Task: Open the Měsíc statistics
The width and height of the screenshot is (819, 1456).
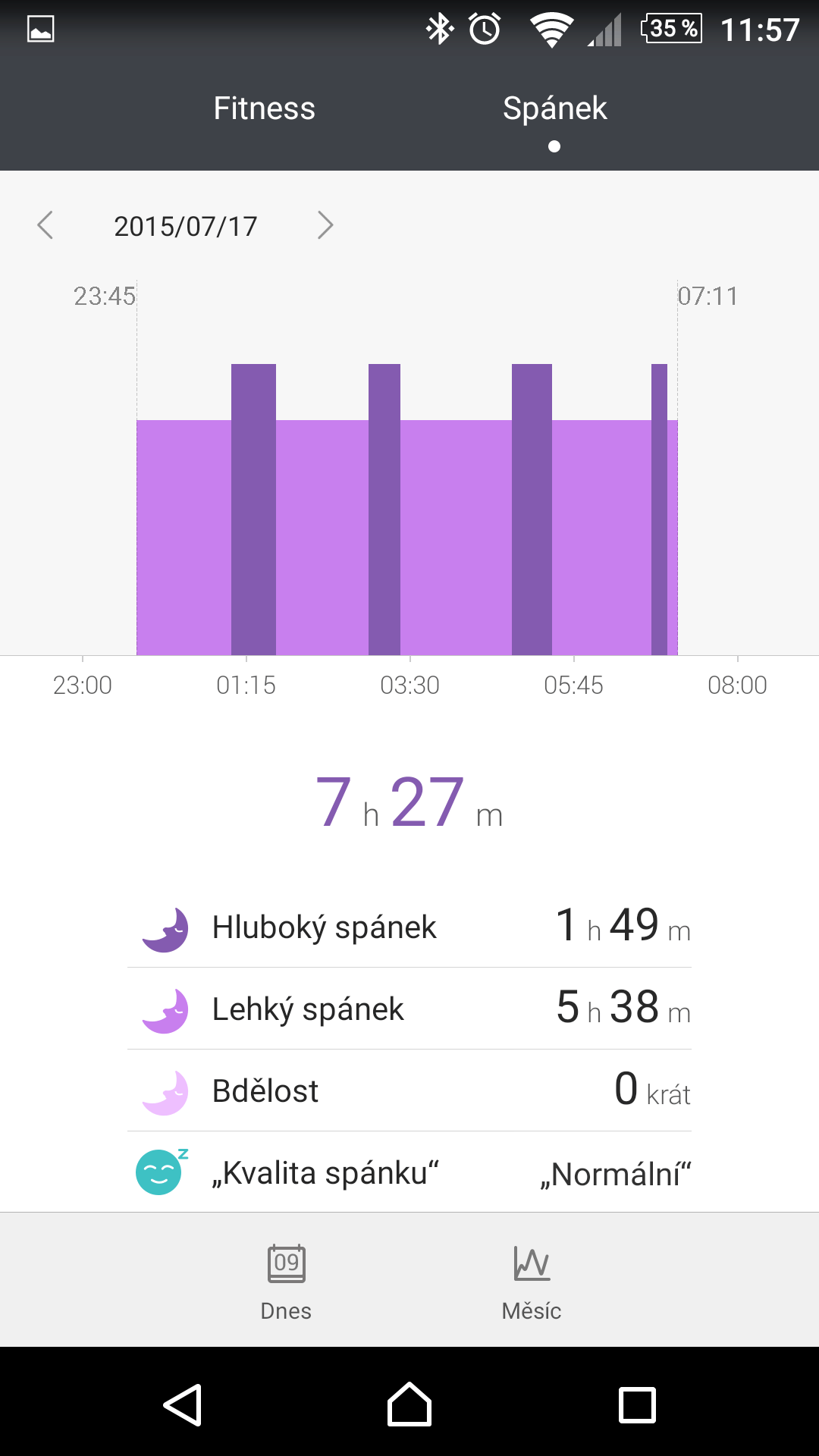Action: 532,1283
